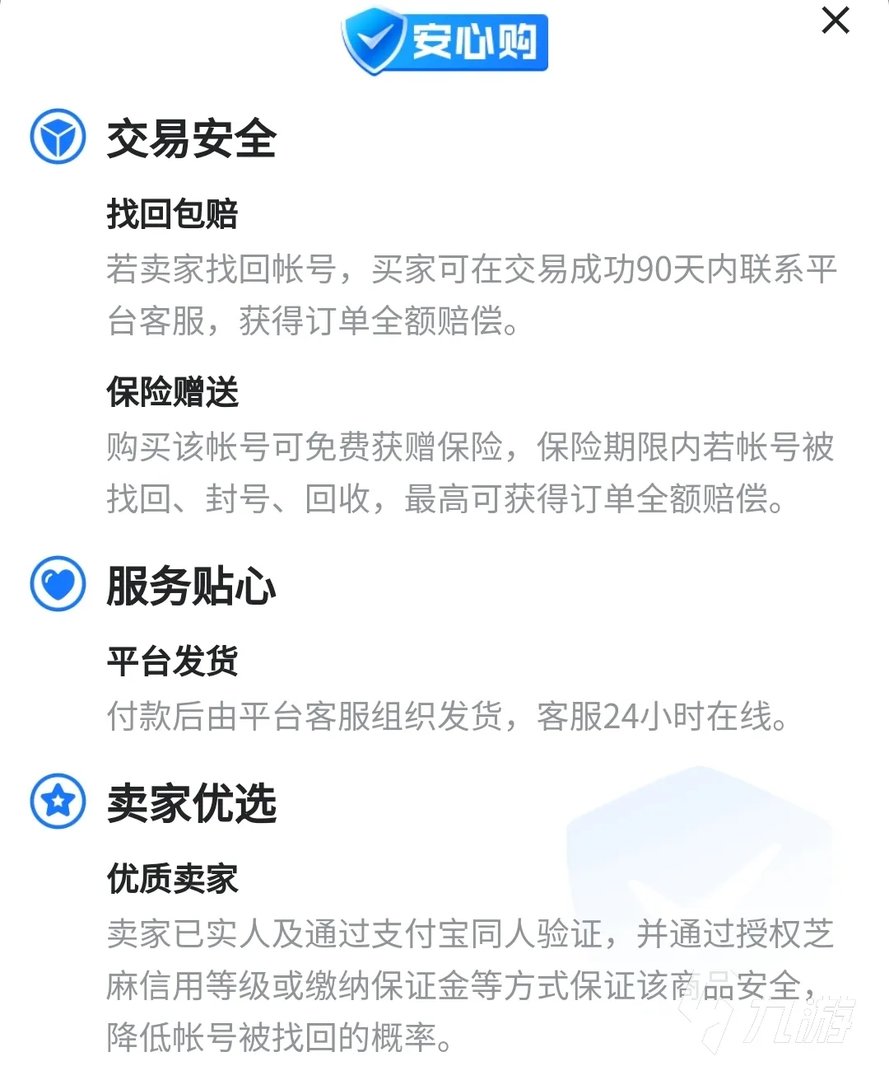Click the 保险赠送 subheading

click(x=172, y=394)
